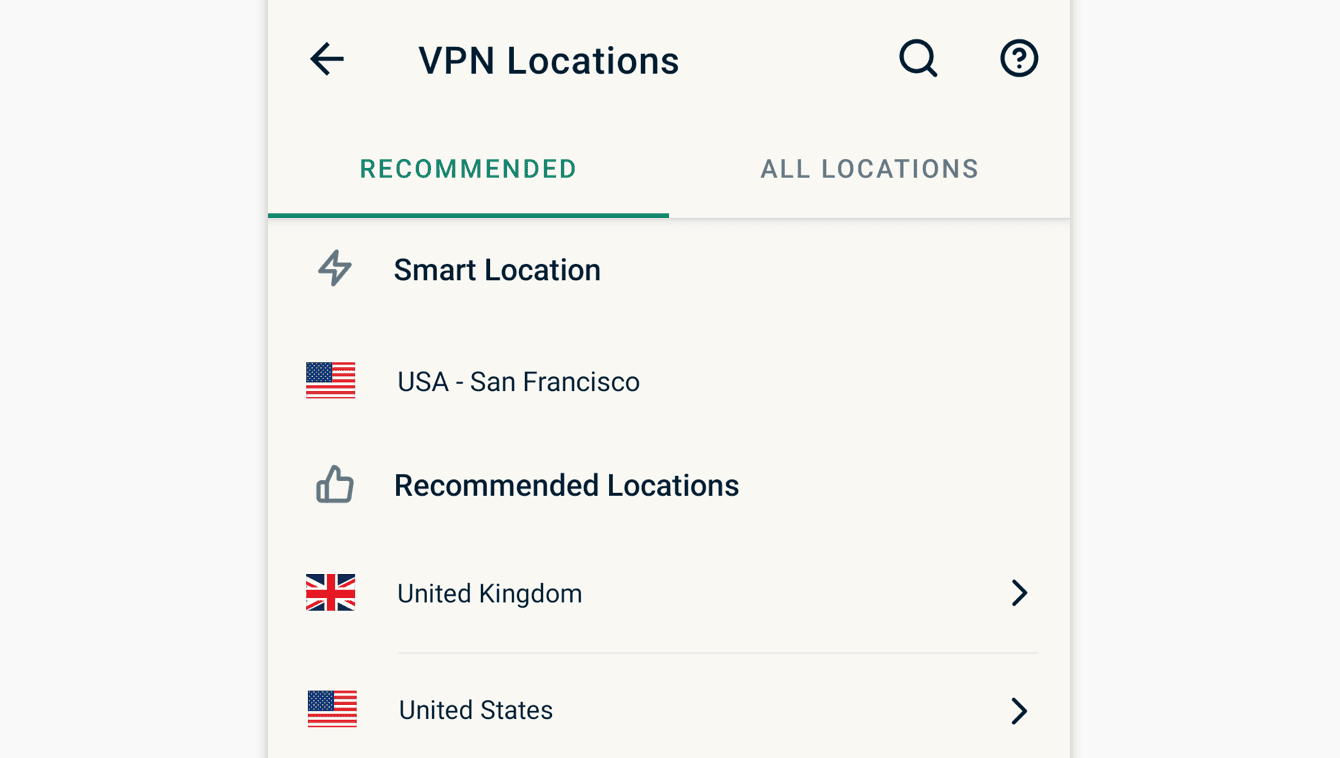Select the Recommended tab
1340x758 pixels.
pyautogui.click(x=468, y=169)
